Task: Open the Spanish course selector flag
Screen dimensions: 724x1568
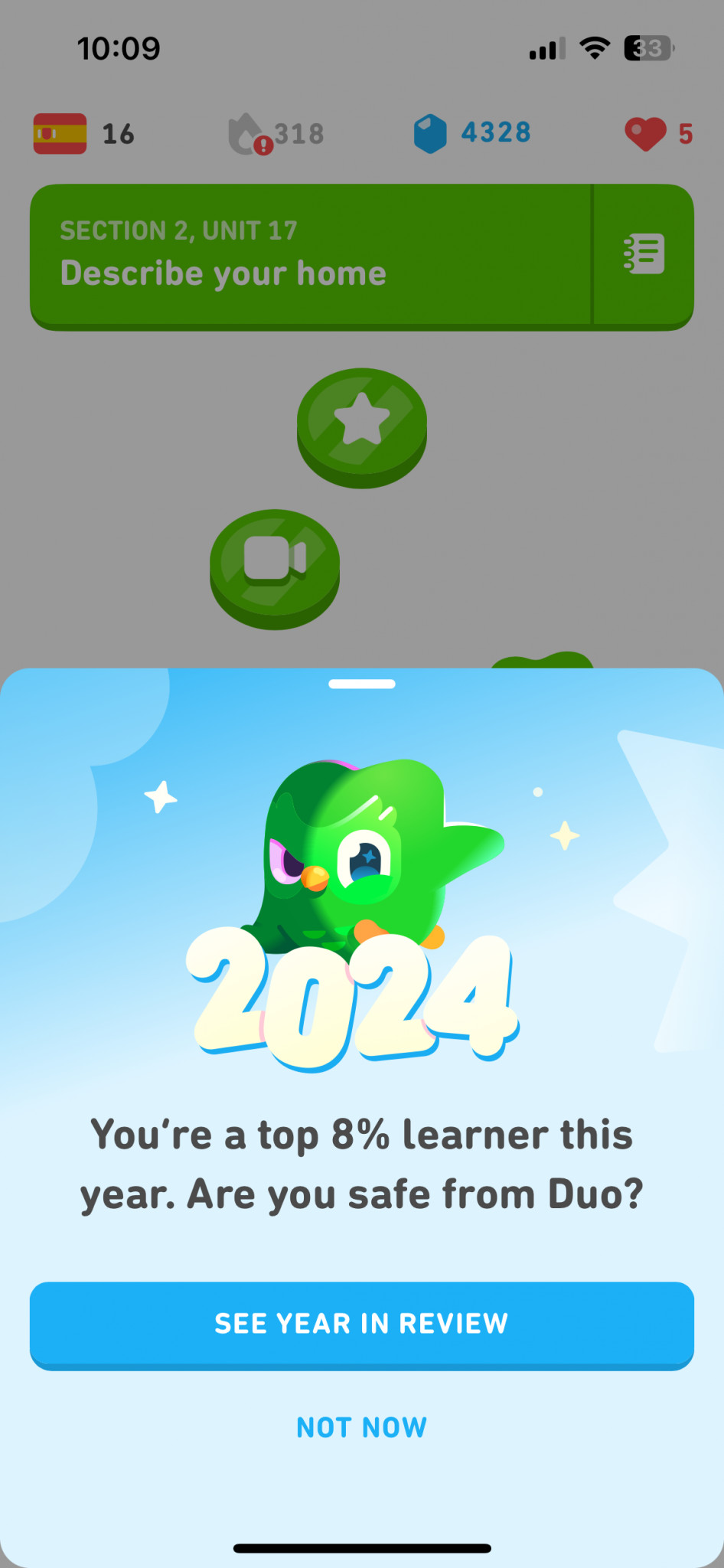Action: 60,133
